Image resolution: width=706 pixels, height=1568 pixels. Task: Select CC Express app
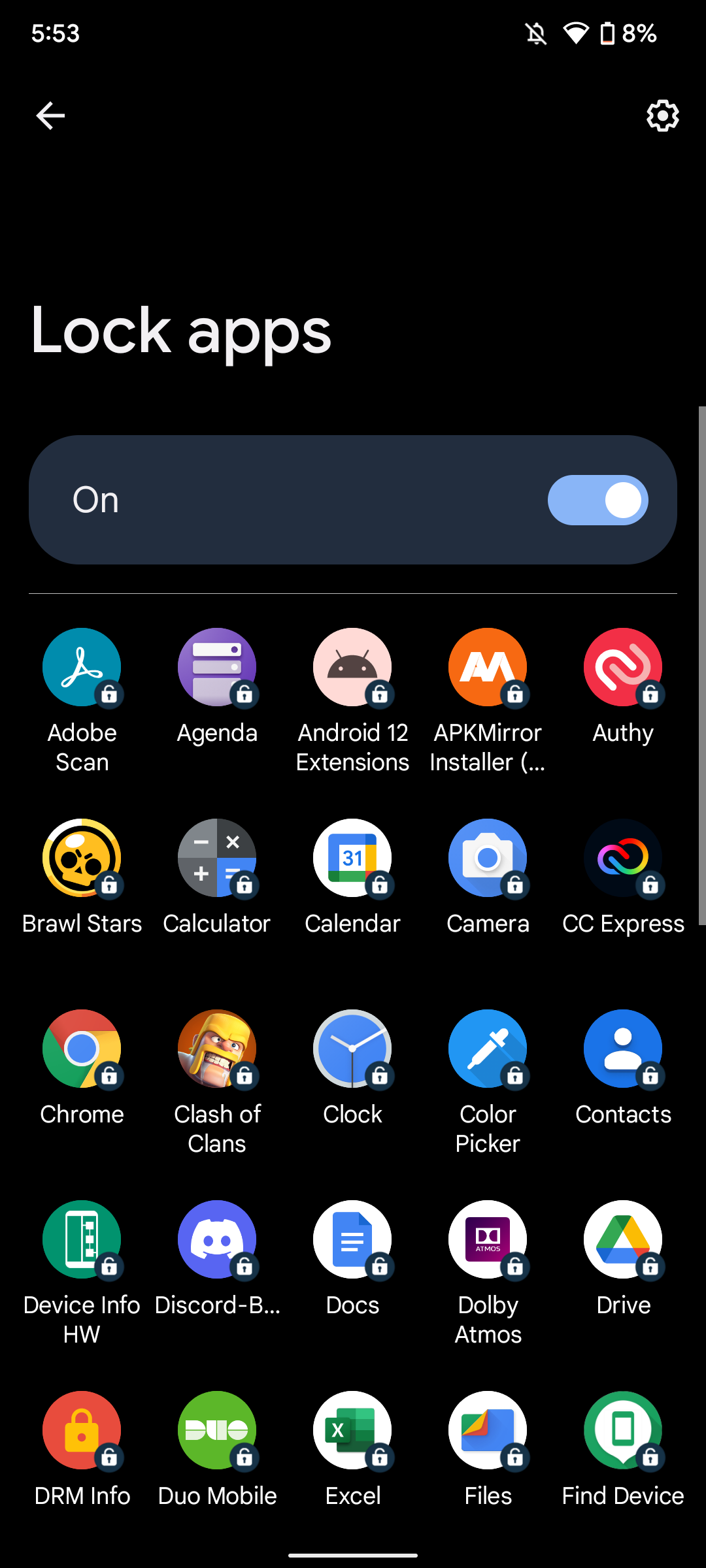tap(623, 858)
